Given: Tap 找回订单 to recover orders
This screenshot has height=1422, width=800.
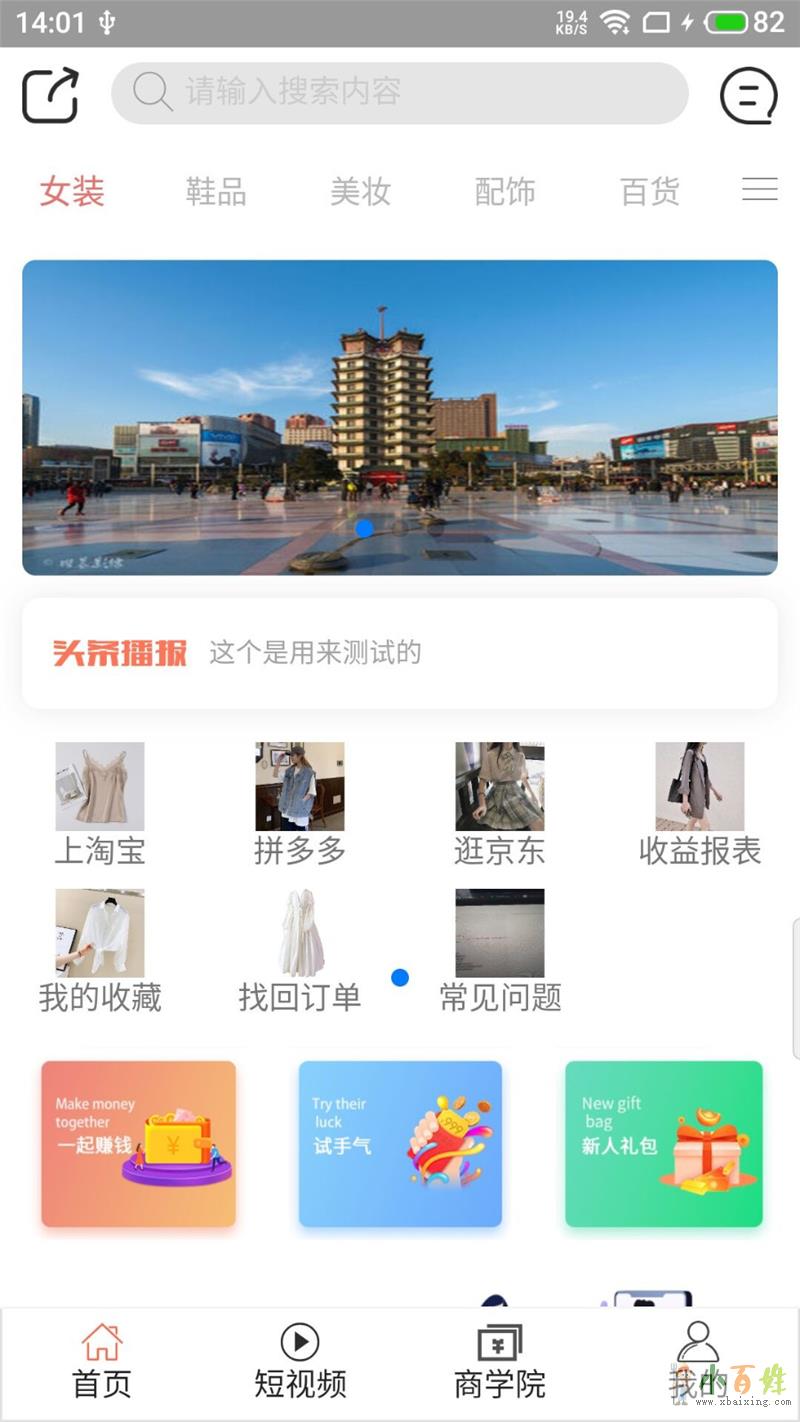Looking at the screenshot, I should click(300, 950).
